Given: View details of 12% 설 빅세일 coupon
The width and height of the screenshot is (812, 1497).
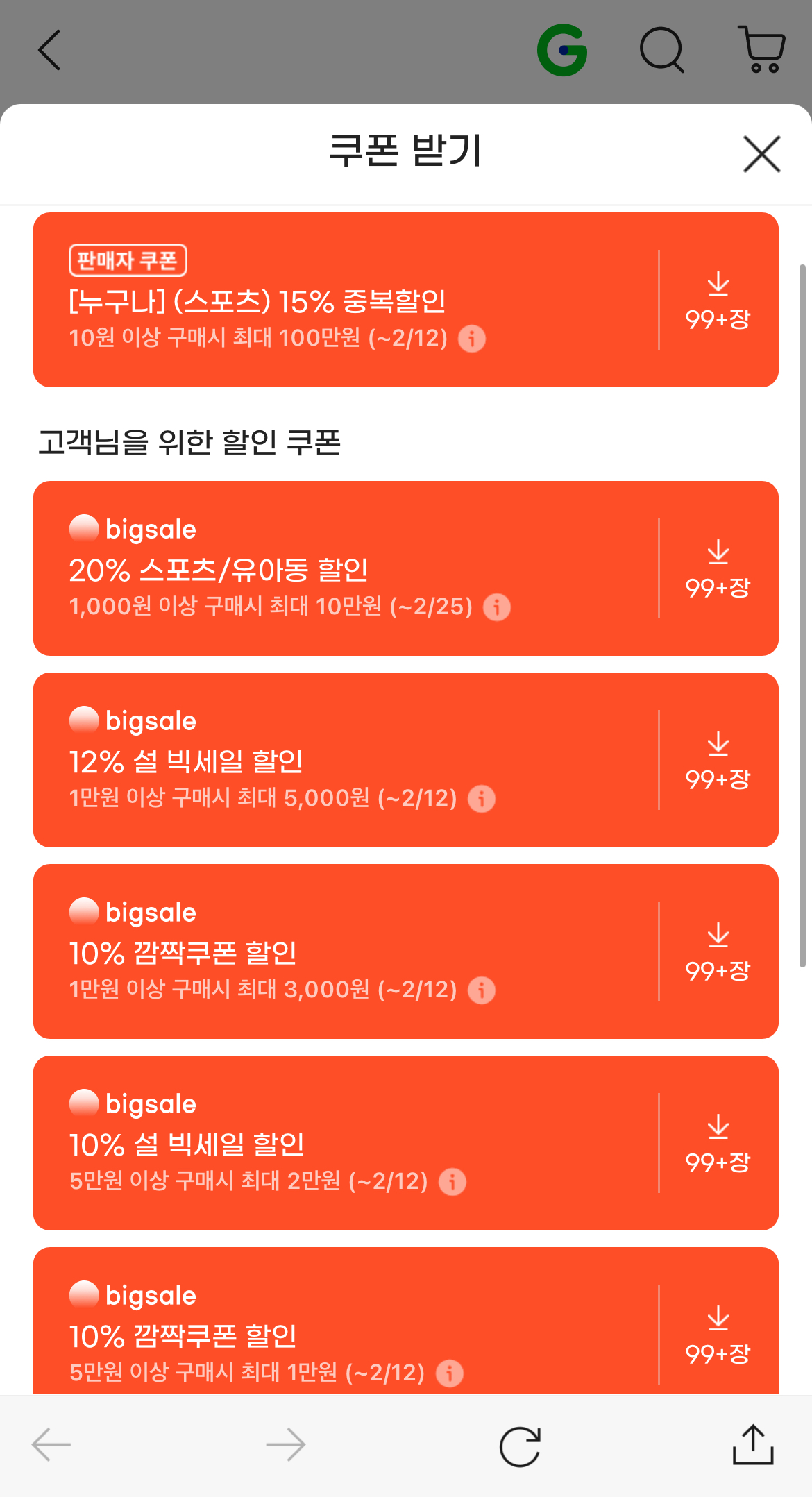Looking at the screenshot, I should [482, 799].
